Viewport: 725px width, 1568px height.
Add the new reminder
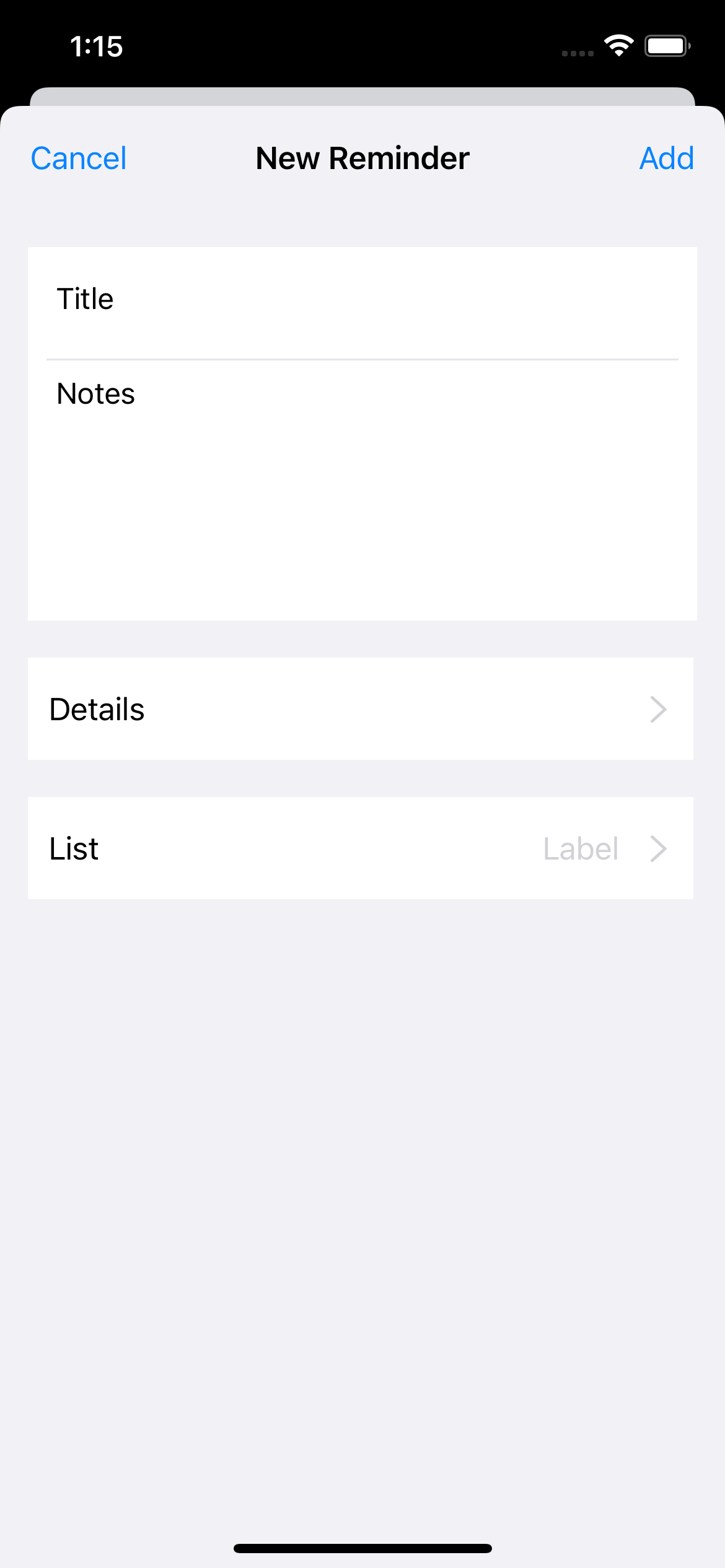tap(666, 158)
